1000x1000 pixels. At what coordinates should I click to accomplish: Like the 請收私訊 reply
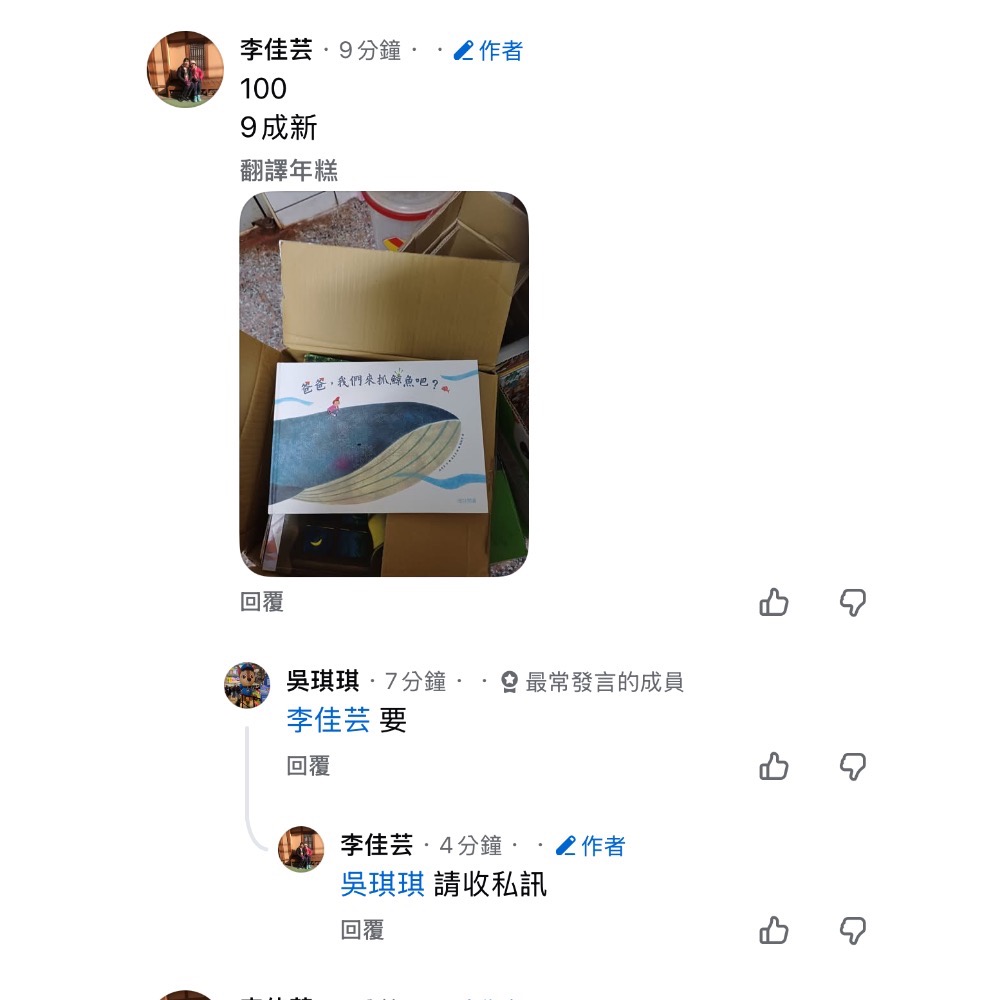774,930
